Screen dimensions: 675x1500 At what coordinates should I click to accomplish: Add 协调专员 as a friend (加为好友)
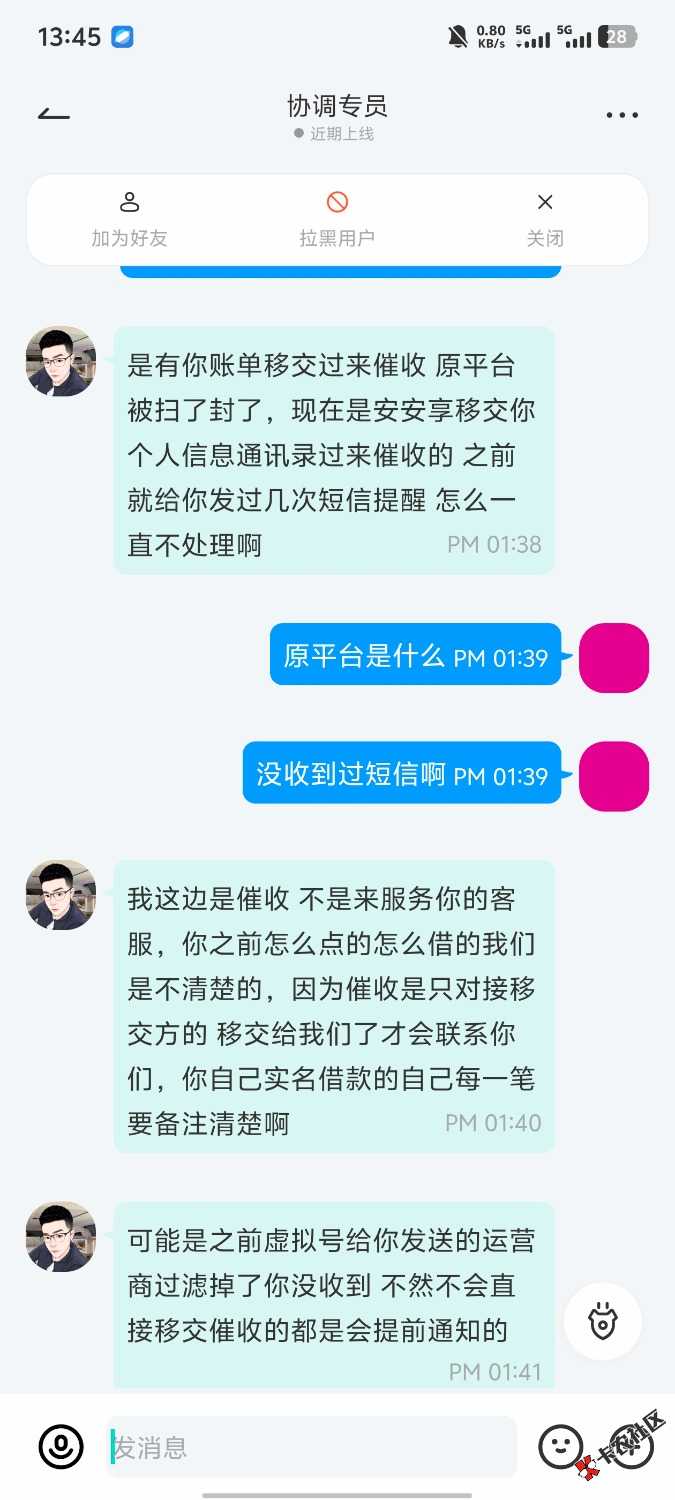tap(129, 219)
